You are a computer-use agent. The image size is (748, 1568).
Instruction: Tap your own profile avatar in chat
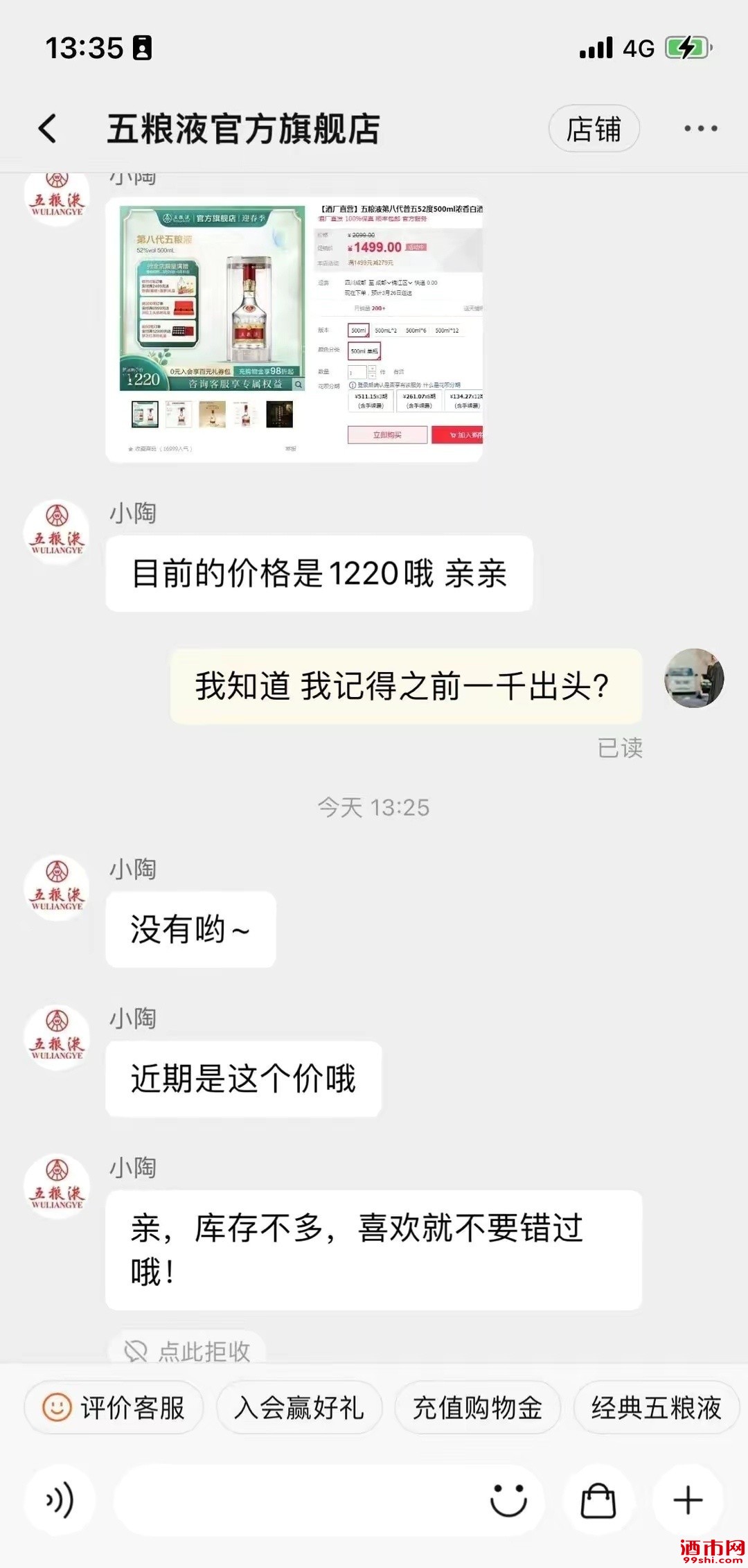[x=694, y=678]
